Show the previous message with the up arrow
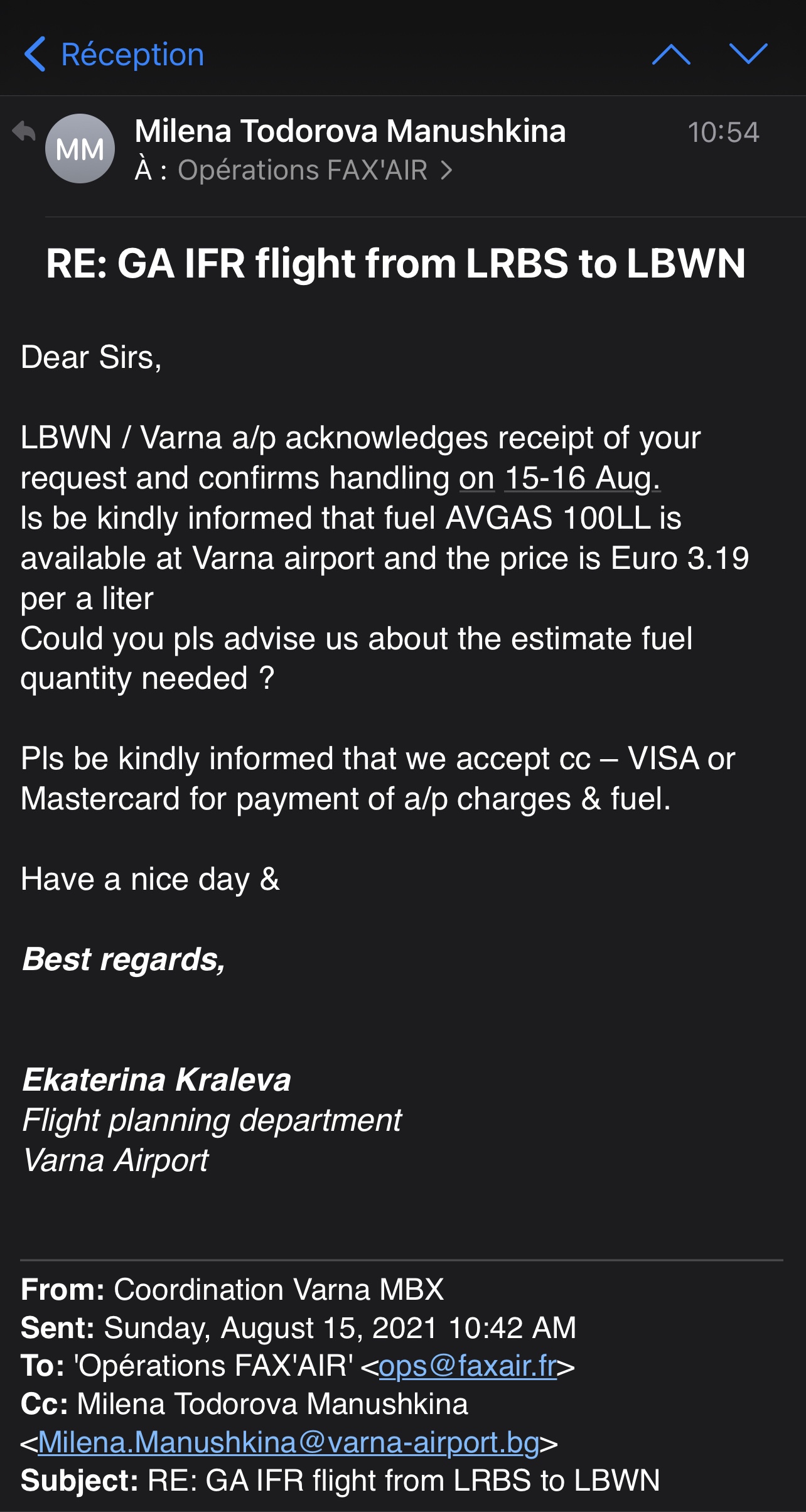 [x=671, y=55]
